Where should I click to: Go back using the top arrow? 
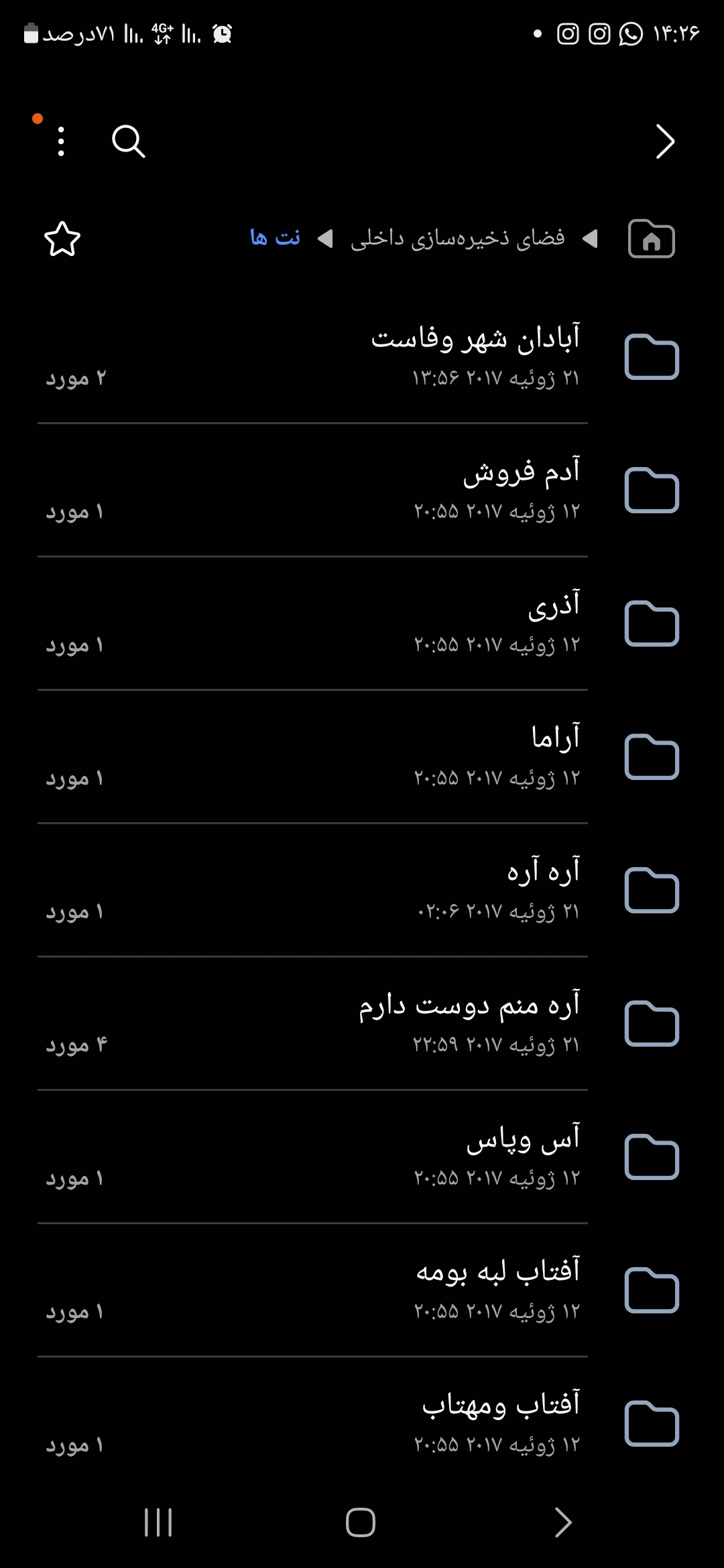pos(664,141)
